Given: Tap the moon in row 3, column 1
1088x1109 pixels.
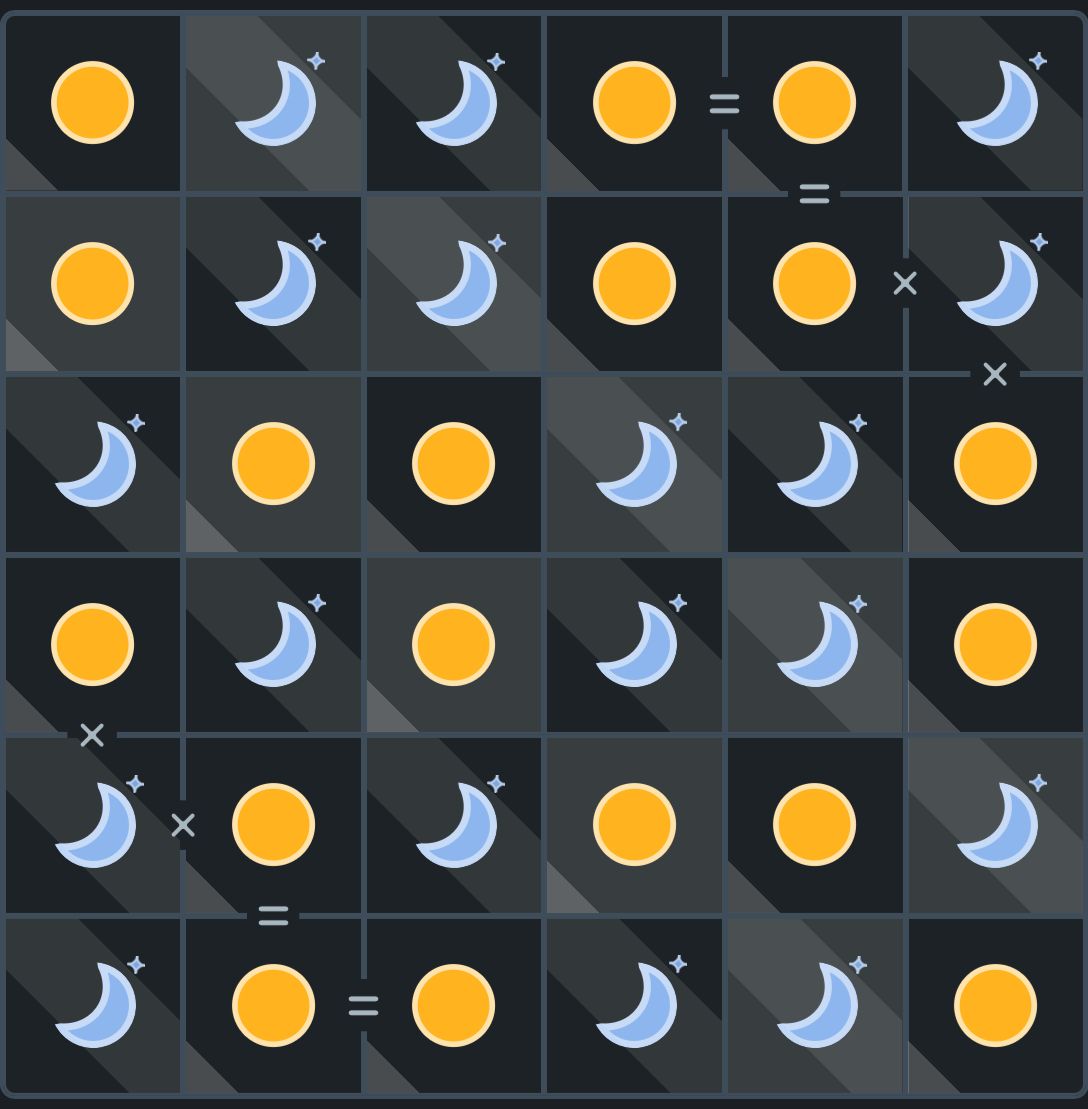Looking at the screenshot, I should 94,464.
